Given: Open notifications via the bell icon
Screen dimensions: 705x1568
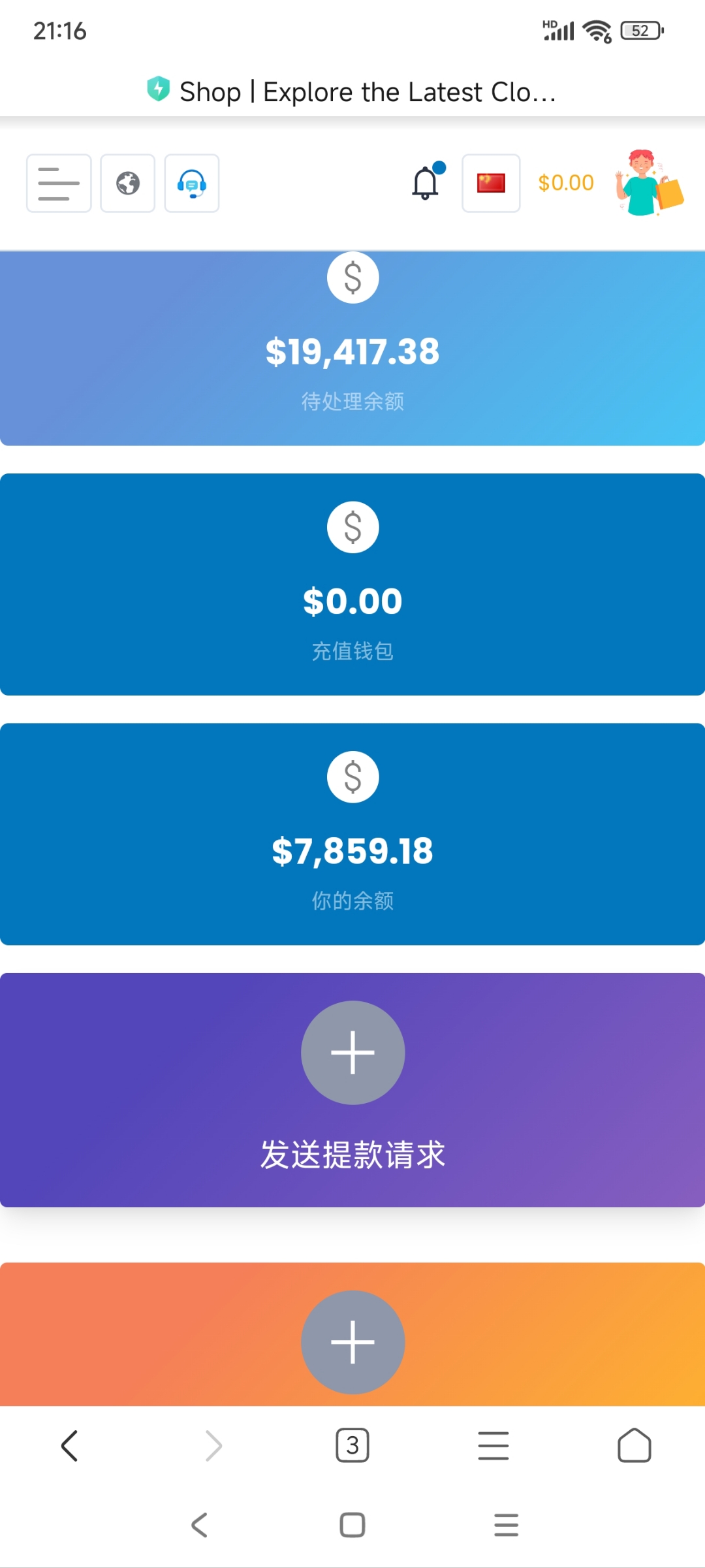Looking at the screenshot, I should pyautogui.click(x=425, y=182).
